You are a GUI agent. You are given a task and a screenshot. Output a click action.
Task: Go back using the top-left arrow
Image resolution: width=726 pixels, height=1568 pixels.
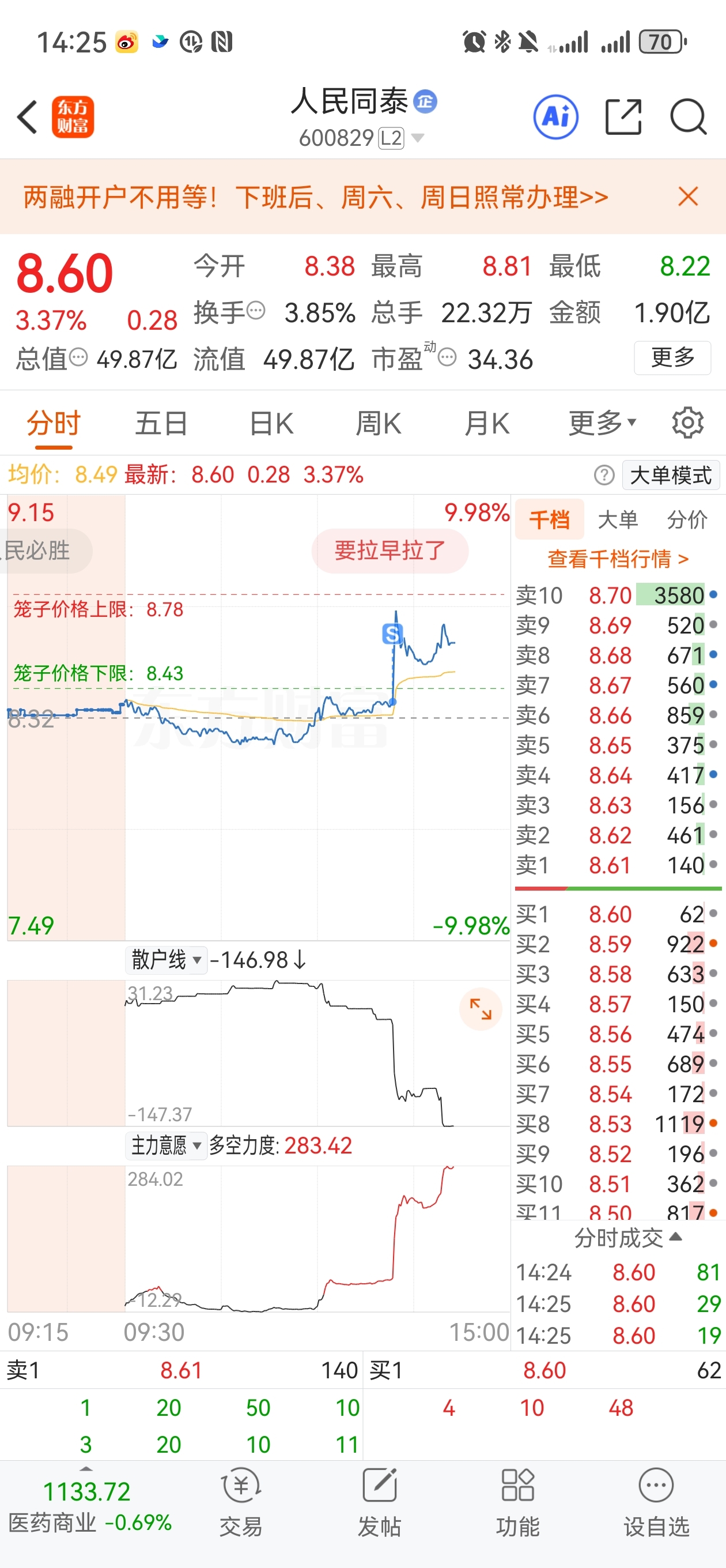tap(28, 116)
